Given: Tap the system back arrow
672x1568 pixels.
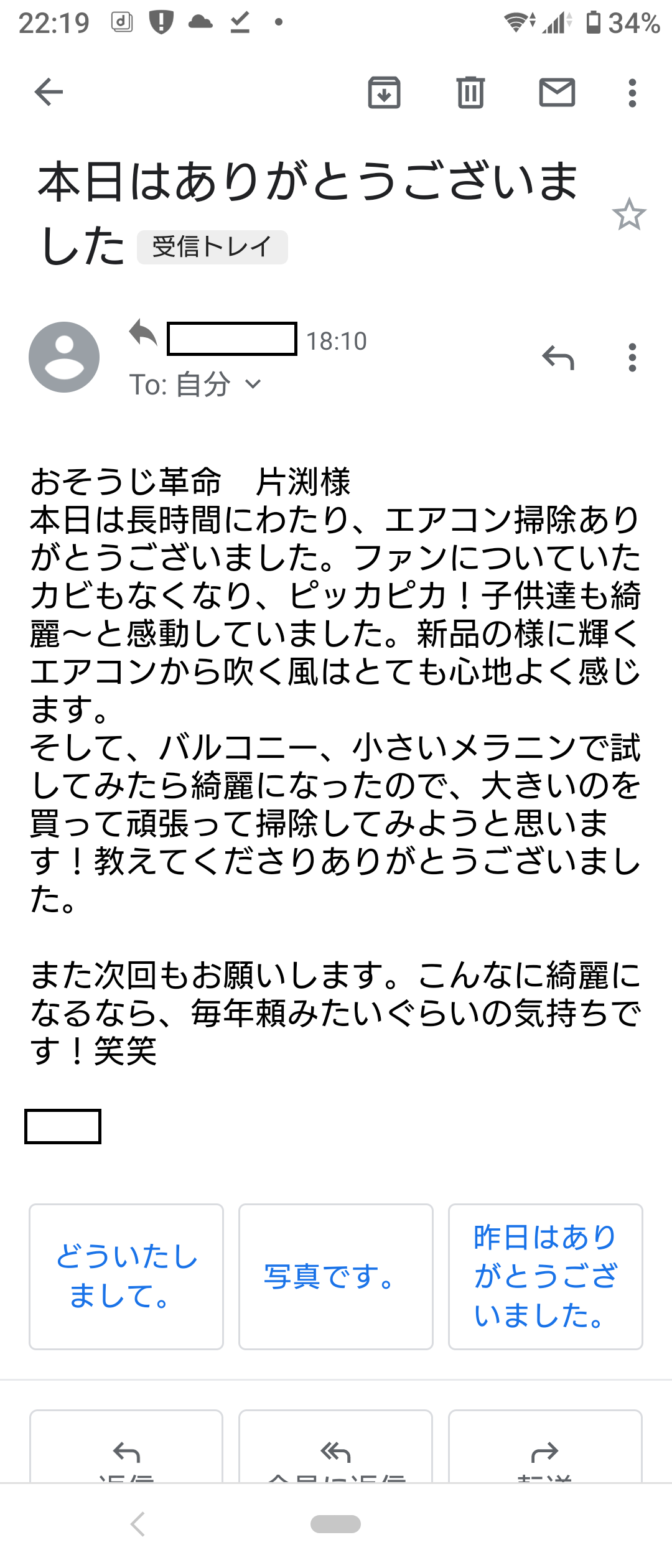Looking at the screenshot, I should tap(138, 1524).
